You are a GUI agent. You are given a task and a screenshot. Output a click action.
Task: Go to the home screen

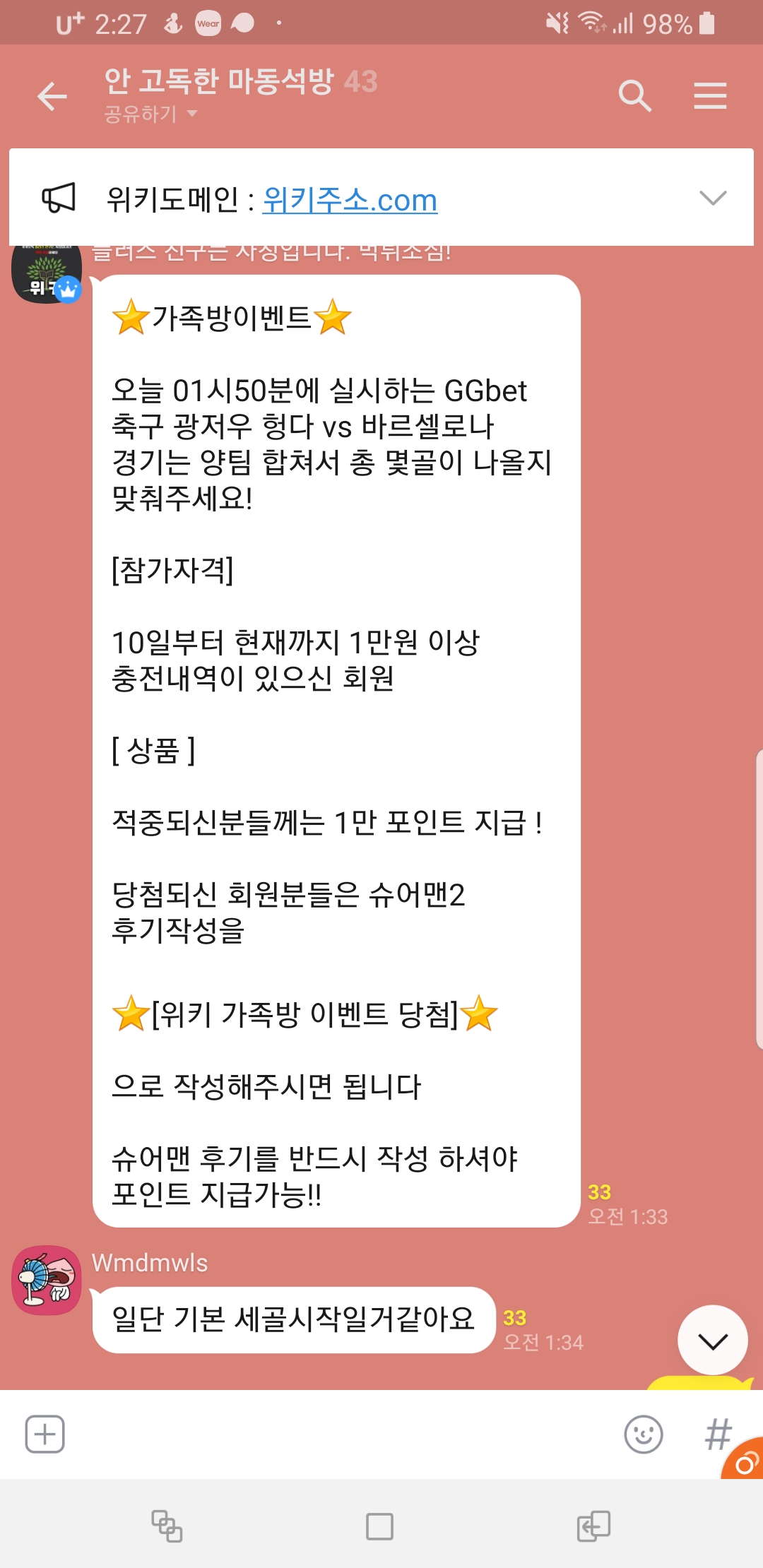coord(379,1526)
